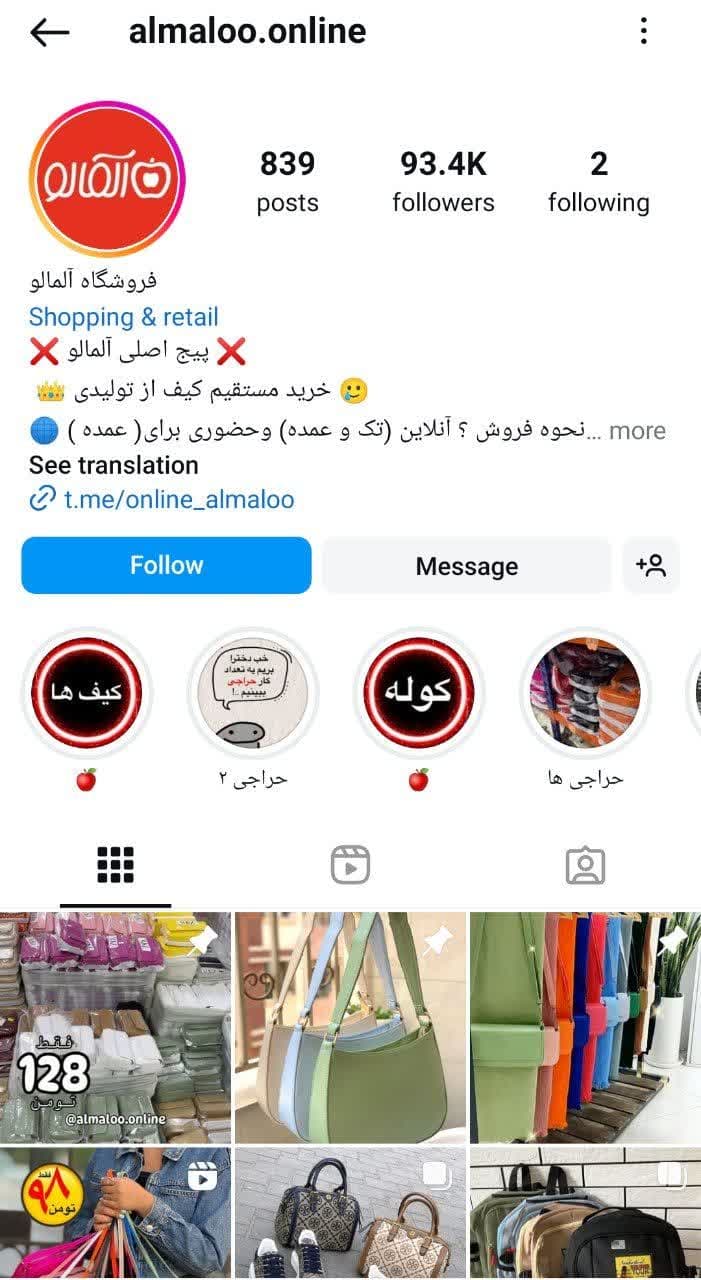701x1280 pixels.
Task: Switch to the tagged posts tab
Action: (585, 865)
